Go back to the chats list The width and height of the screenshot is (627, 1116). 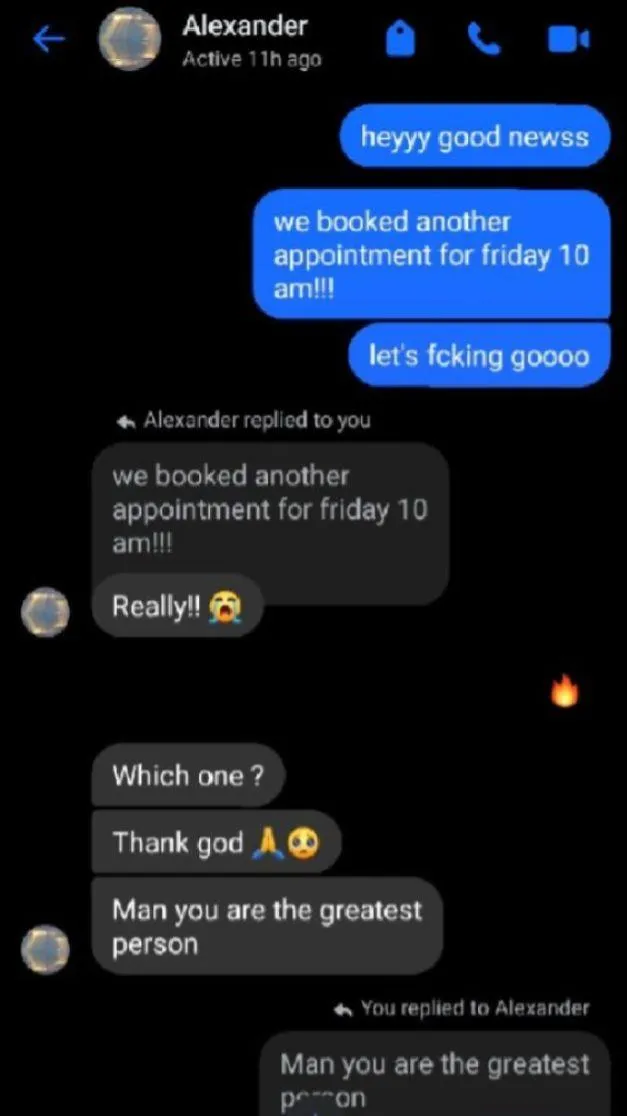pos(48,40)
